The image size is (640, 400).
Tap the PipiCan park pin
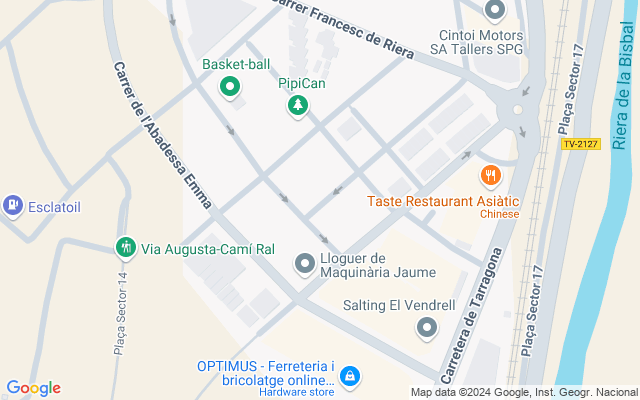click(x=298, y=107)
